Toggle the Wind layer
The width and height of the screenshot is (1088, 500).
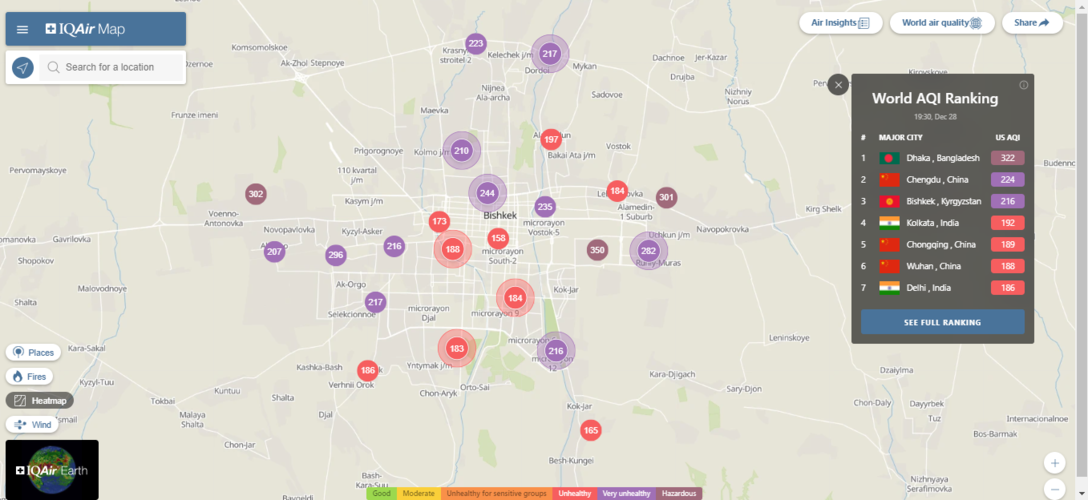pyautogui.click(x=33, y=424)
